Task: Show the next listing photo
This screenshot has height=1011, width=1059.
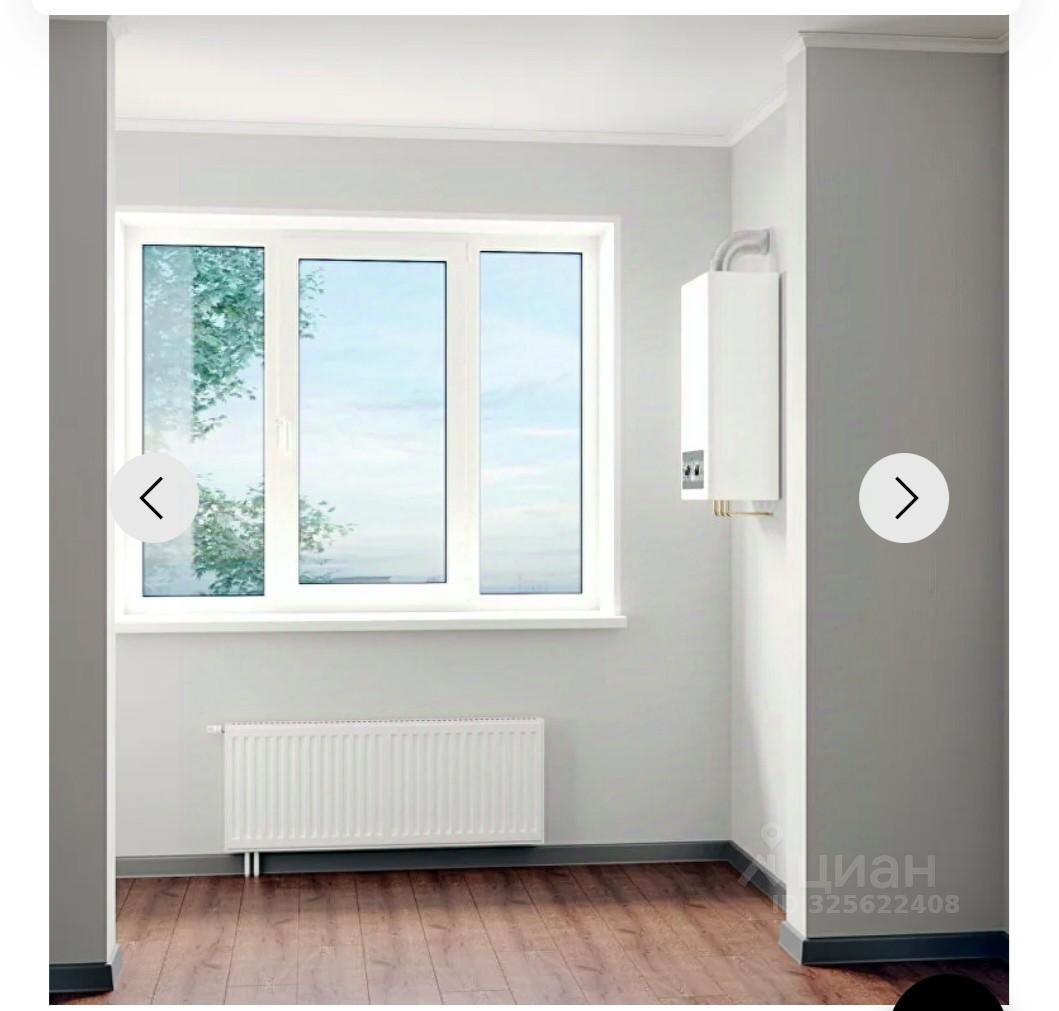Action: pos(904,498)
